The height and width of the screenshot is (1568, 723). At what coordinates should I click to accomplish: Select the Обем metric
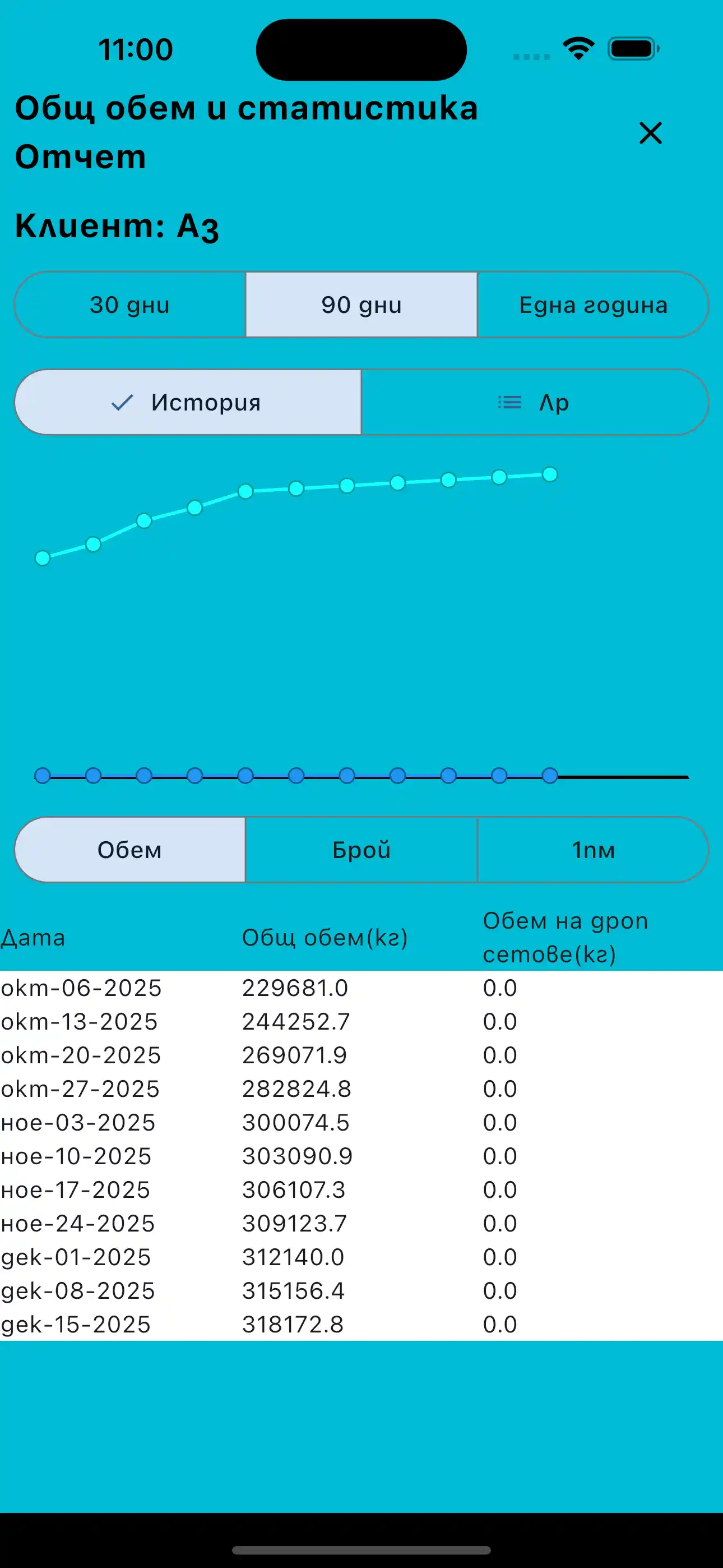coord(129,850)
